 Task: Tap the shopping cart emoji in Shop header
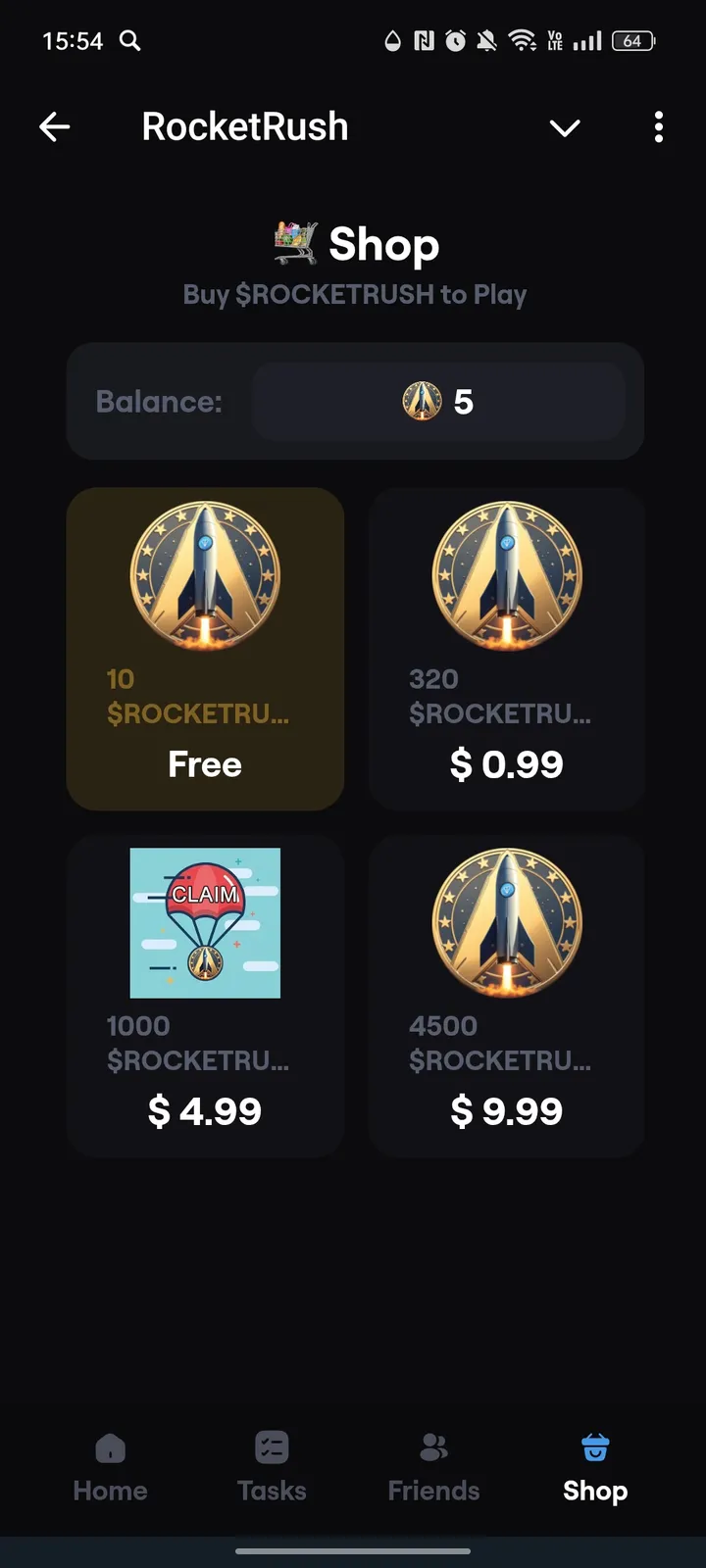pyautogui.click(x=296, y=244)
